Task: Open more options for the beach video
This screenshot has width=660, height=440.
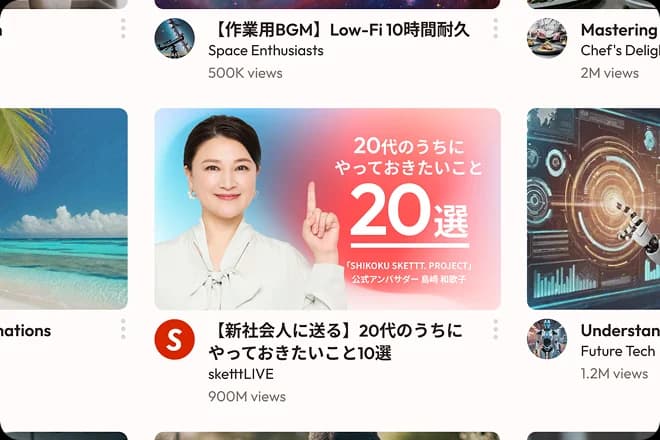Action: [x=123, y=330]
